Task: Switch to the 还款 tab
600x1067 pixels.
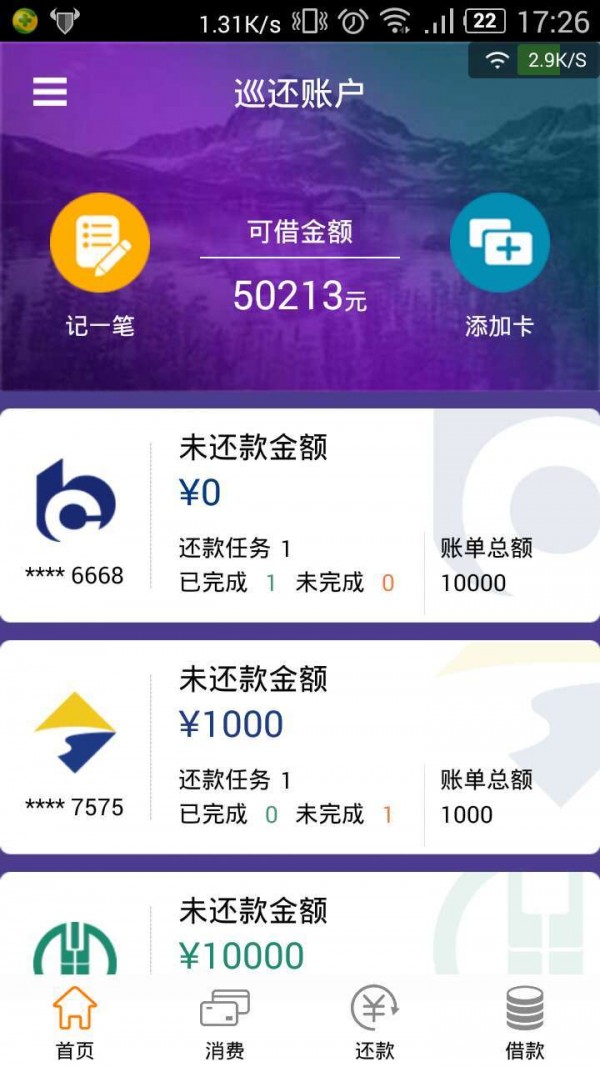Action: tap(375, 1022)
